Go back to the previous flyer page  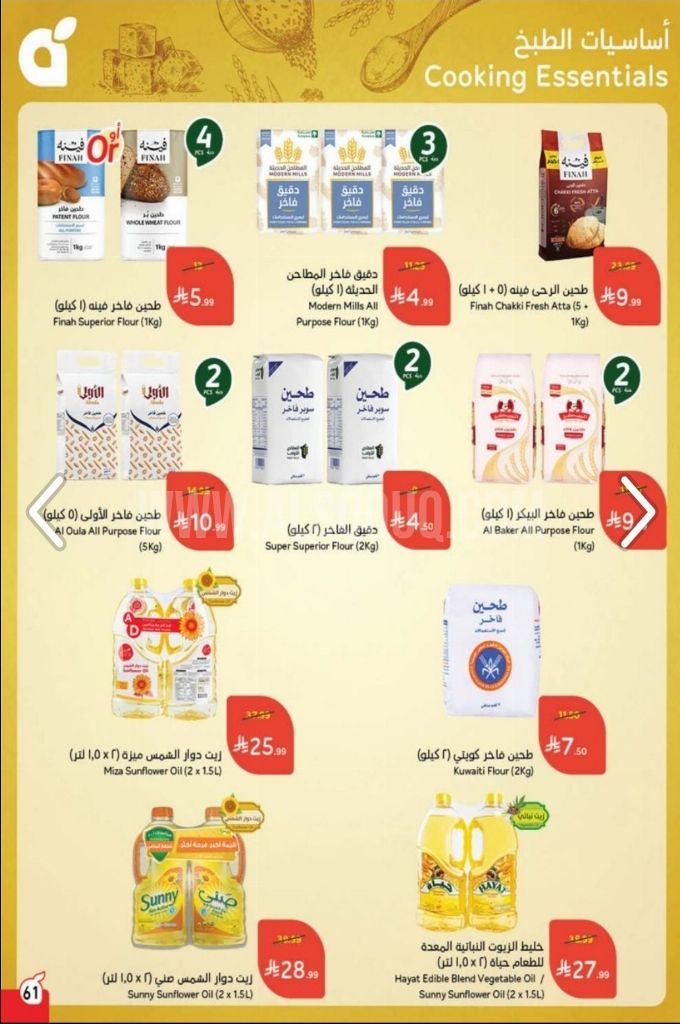coord(45,512)
